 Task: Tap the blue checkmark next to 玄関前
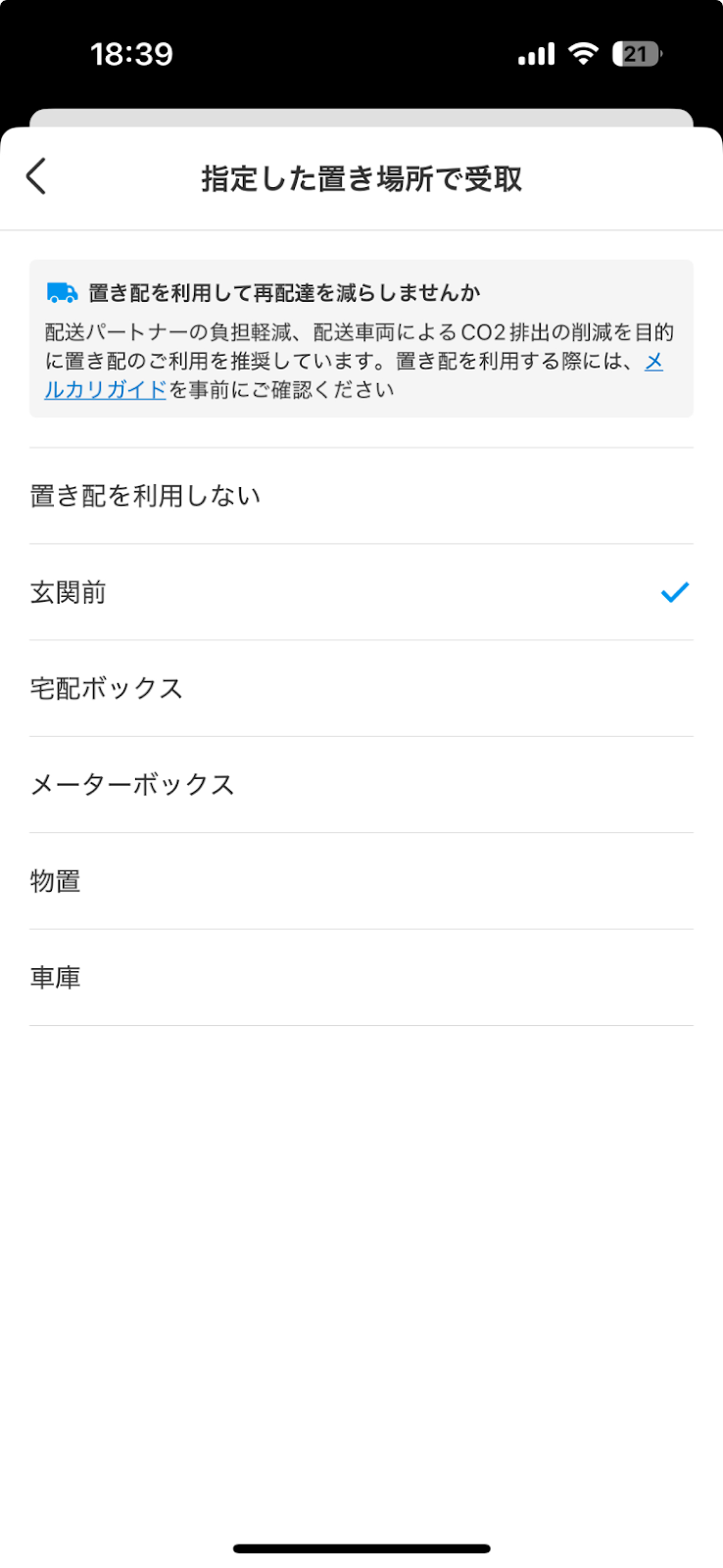[x=674, y=592]
